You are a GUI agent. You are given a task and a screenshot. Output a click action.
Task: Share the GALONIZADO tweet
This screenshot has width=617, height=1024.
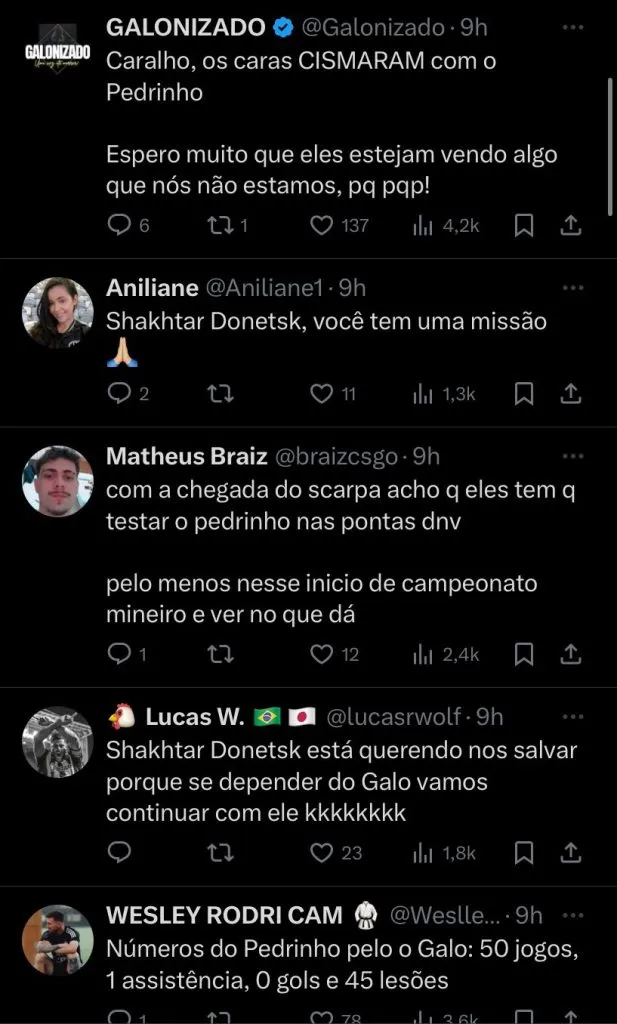571,226
